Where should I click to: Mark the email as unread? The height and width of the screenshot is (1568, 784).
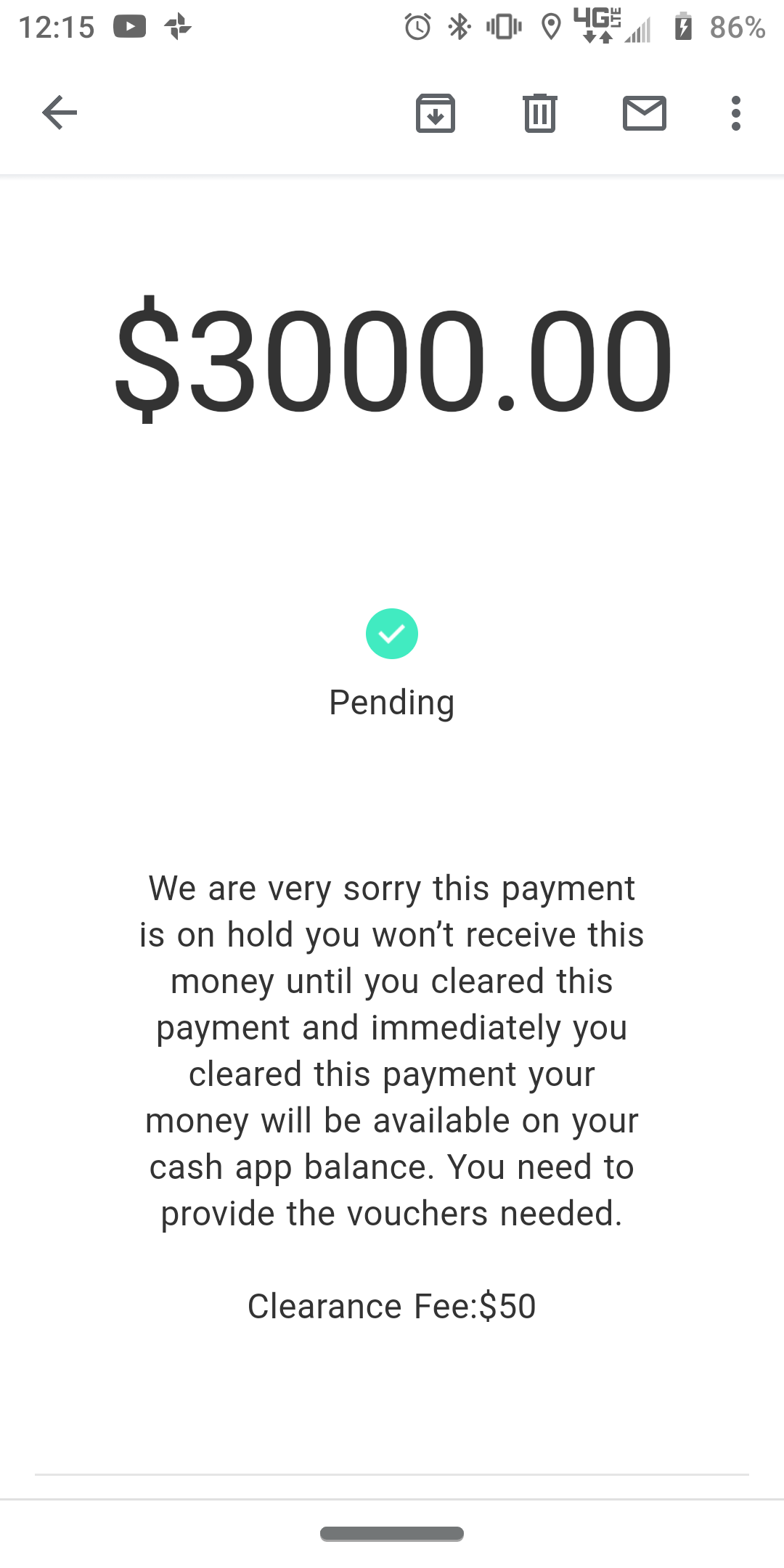click(x=645, y=113)
